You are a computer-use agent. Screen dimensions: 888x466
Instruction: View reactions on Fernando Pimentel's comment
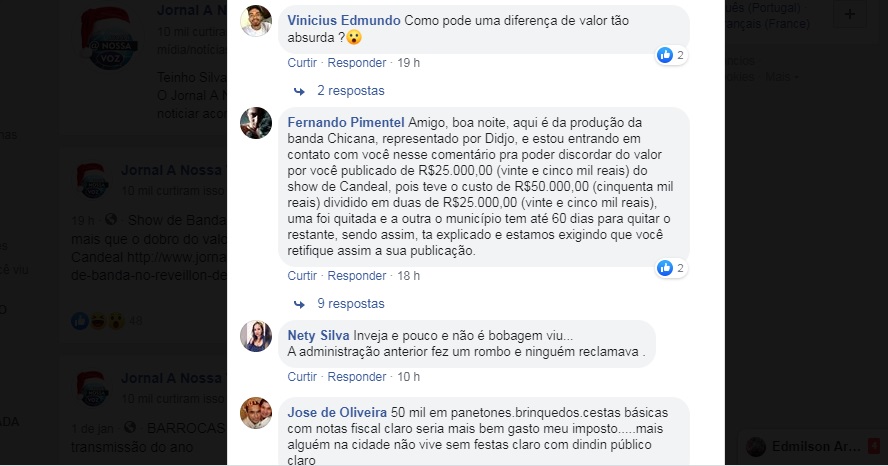(671, 268)
